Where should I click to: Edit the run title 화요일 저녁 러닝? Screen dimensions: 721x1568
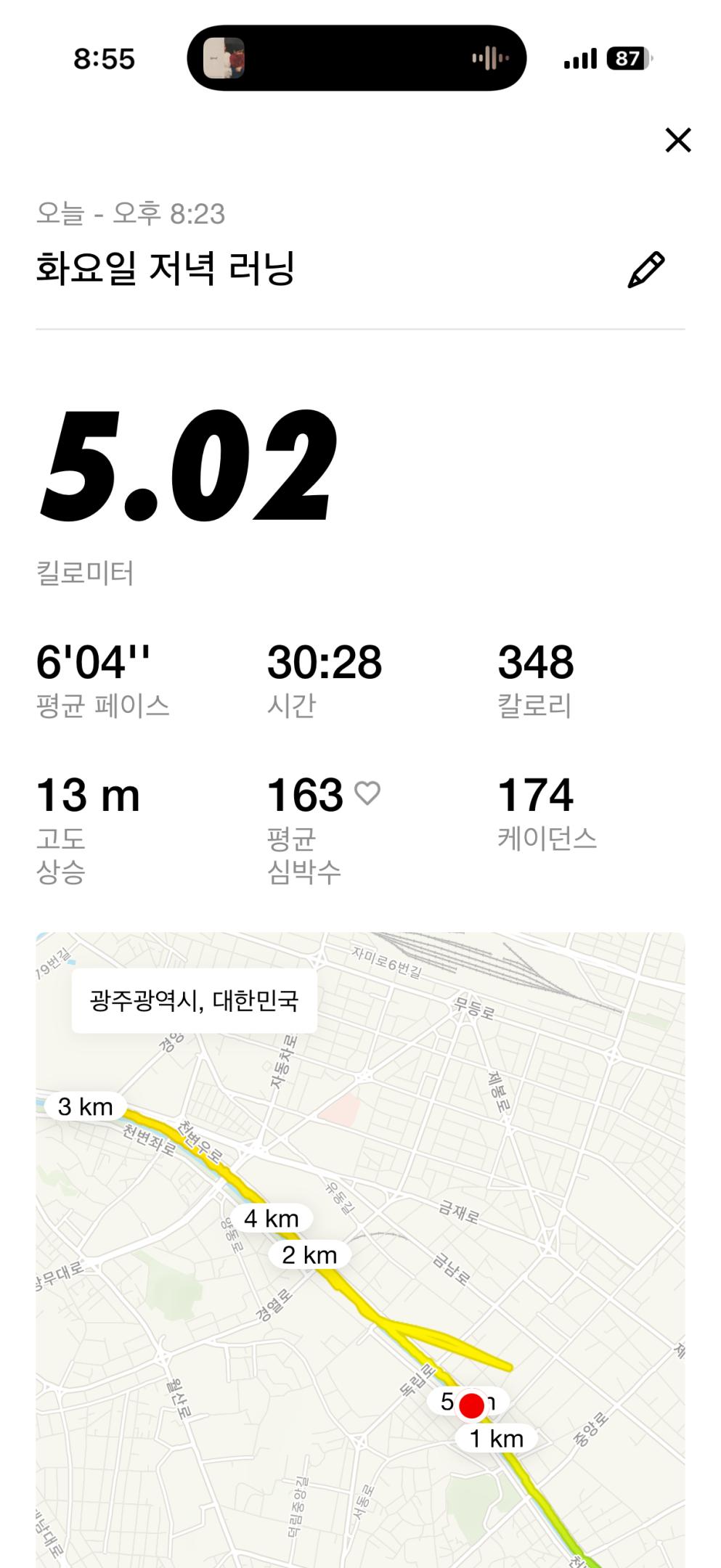tap(645, 270)
